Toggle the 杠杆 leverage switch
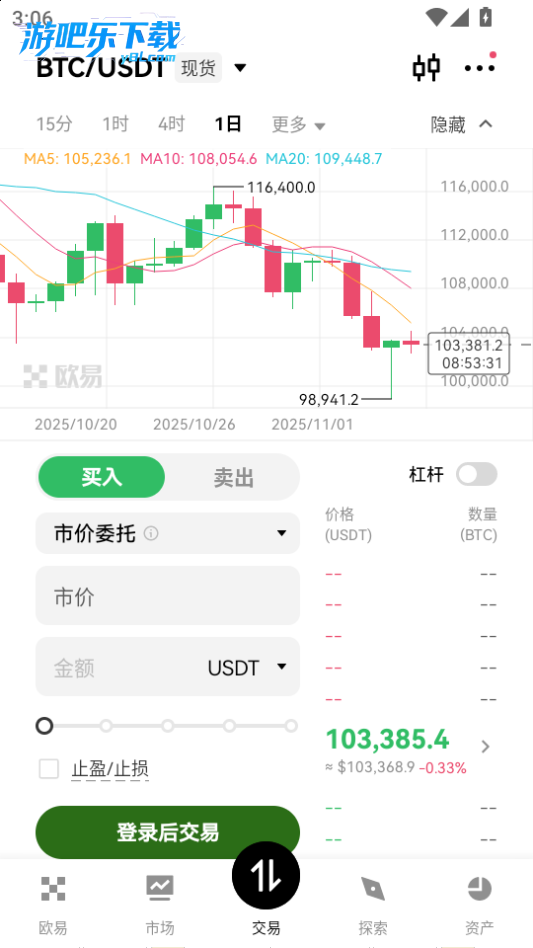Viewport: 533px width, 948px height. [x=476, y=475]
